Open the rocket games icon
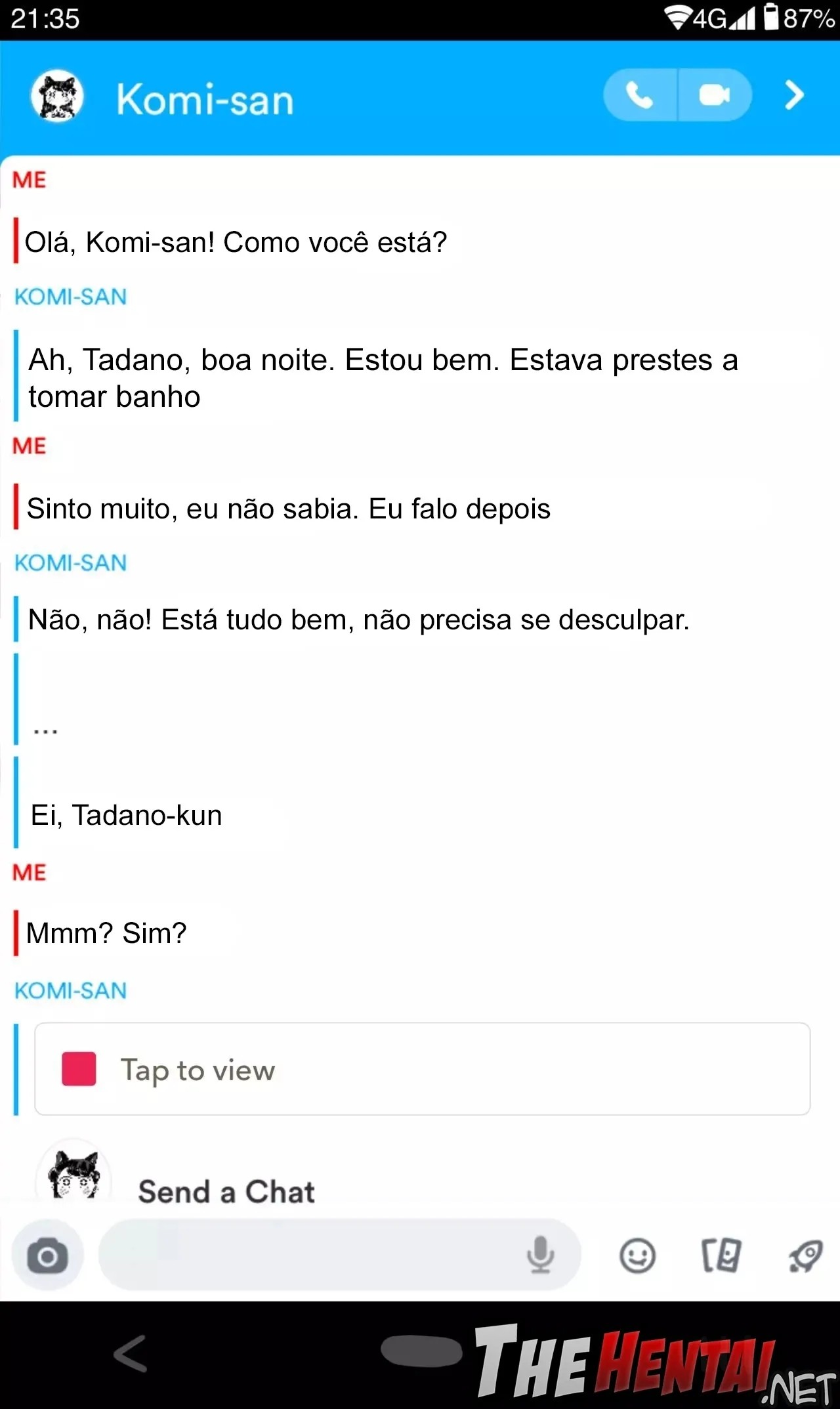 point(805,1256)
